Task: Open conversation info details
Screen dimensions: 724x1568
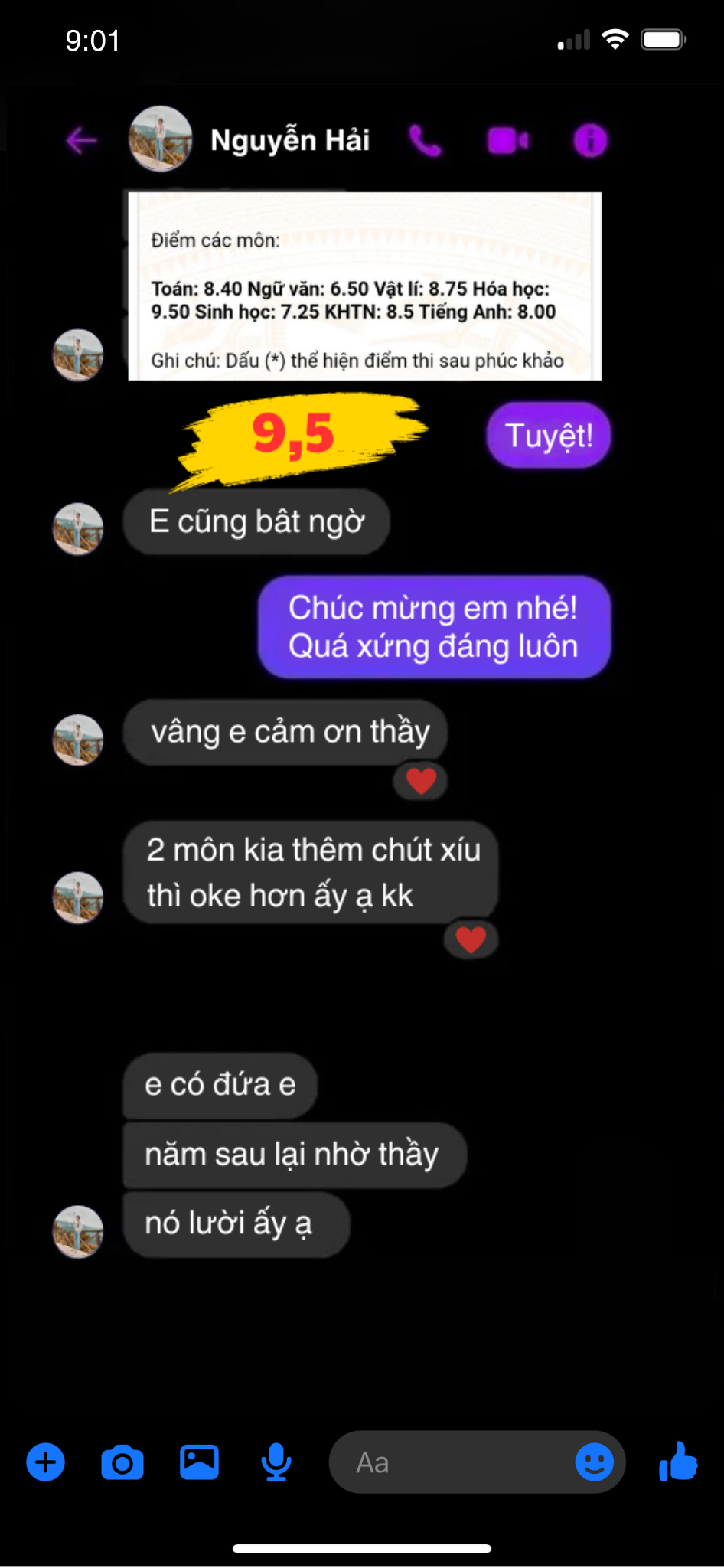Action: coord(590,141)
